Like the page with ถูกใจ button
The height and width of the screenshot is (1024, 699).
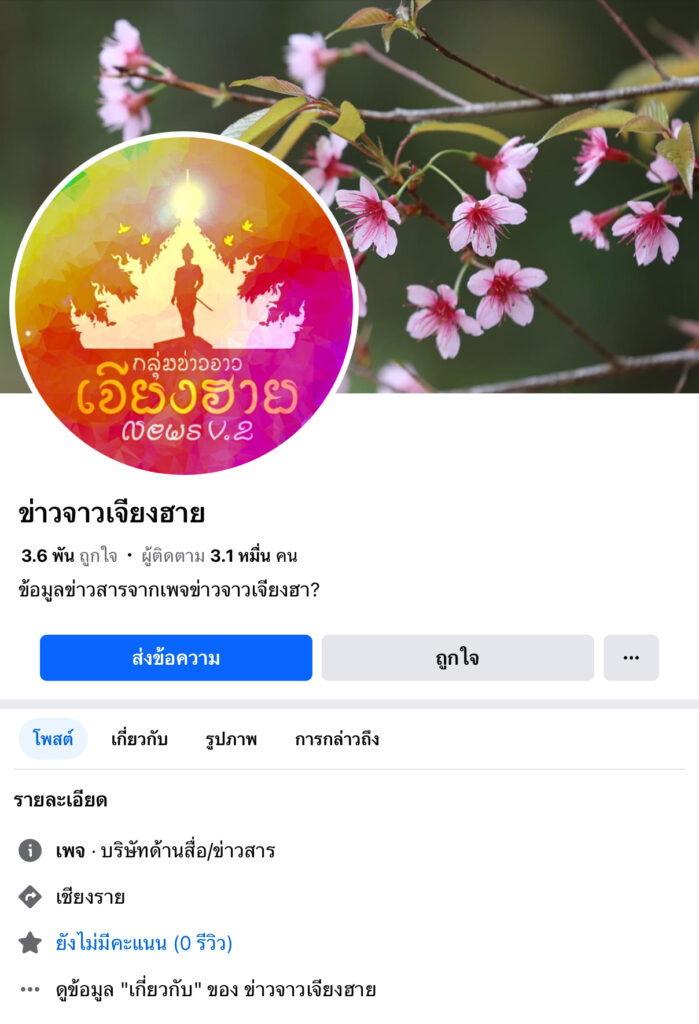pos(457,658)
